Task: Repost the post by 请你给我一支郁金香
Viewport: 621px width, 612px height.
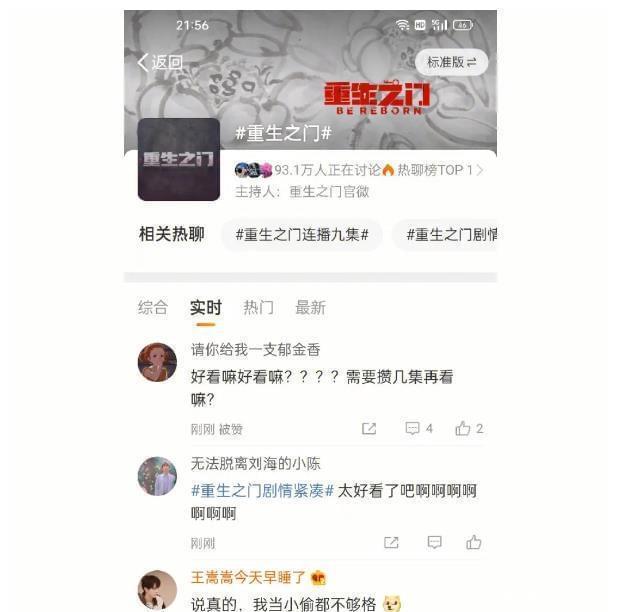Action: (x=369, y=428)
